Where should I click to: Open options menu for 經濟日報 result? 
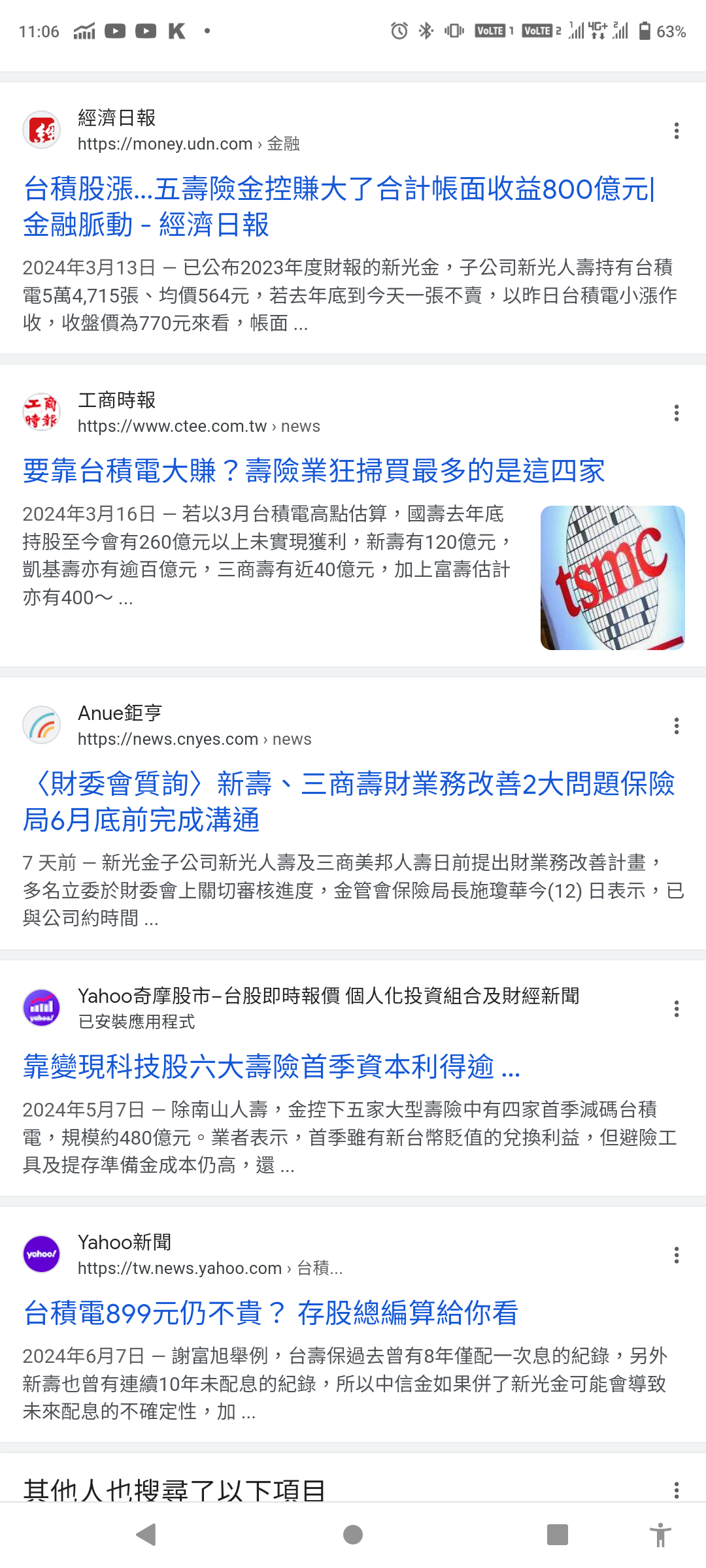click(x=676, y=132)
